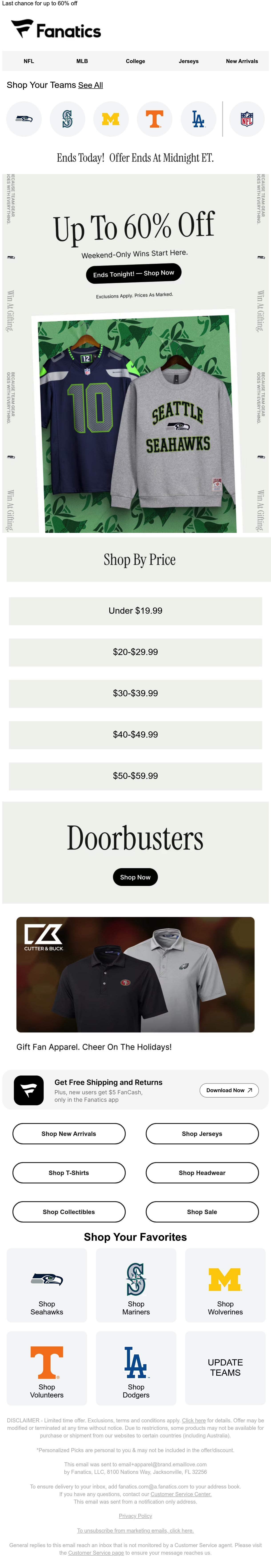271x1568 pixels.
Task: Tap the Shop Sale button
Action: [202, 1212]
